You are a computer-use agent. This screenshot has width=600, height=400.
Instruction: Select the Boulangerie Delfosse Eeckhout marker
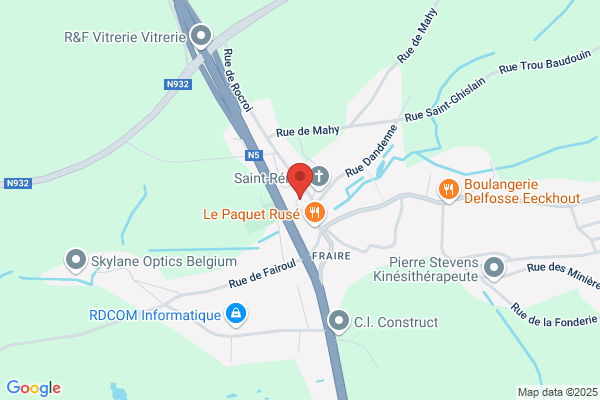click(449, 191)
